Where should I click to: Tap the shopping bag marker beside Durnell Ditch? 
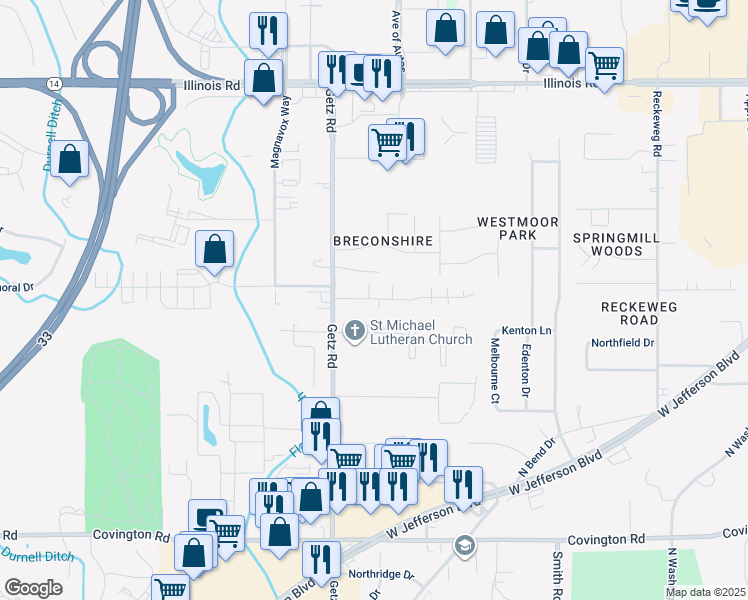point(70,160)
